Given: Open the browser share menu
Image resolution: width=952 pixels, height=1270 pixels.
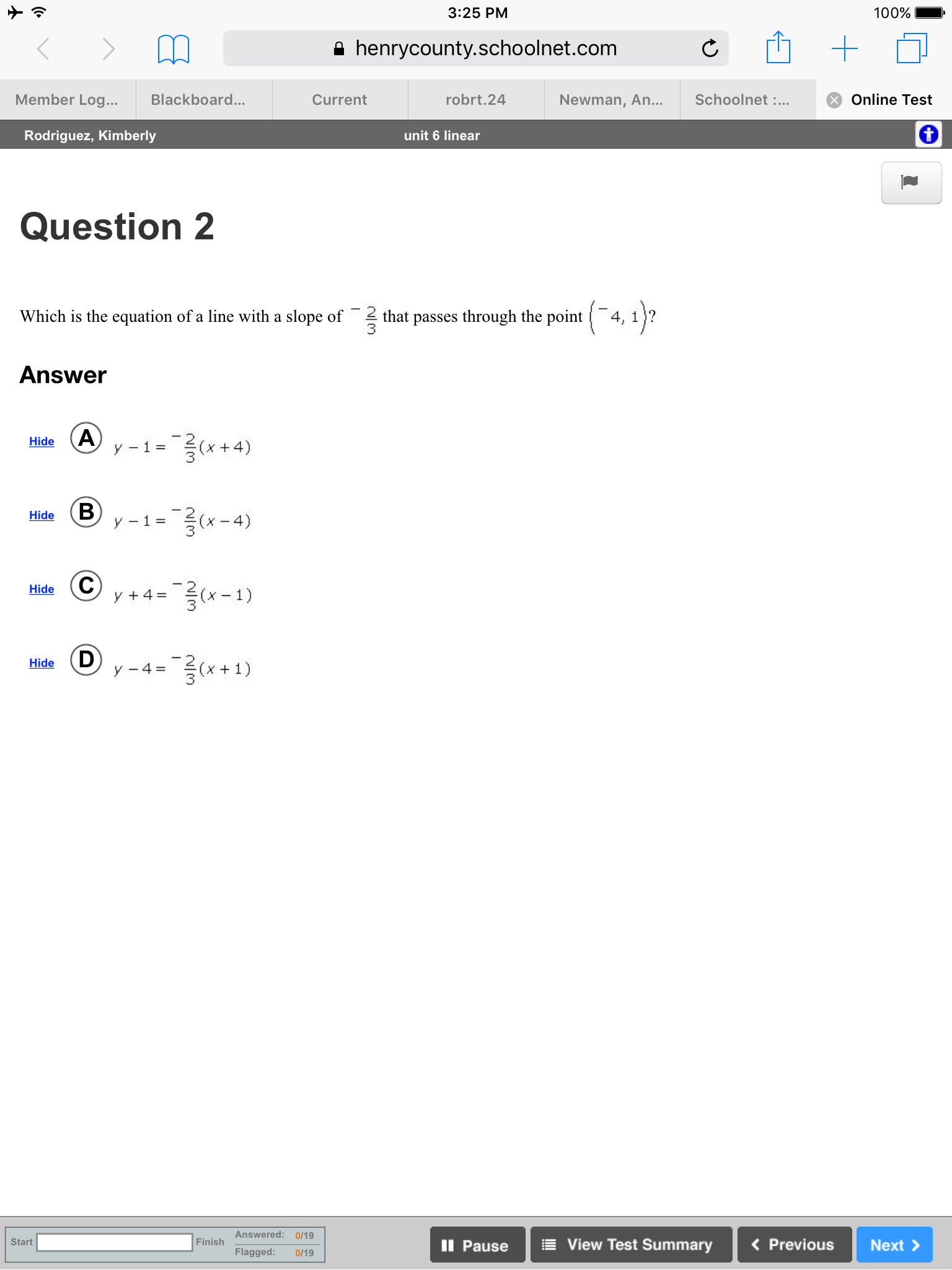Looking at the screenshot, I should 778,48.
